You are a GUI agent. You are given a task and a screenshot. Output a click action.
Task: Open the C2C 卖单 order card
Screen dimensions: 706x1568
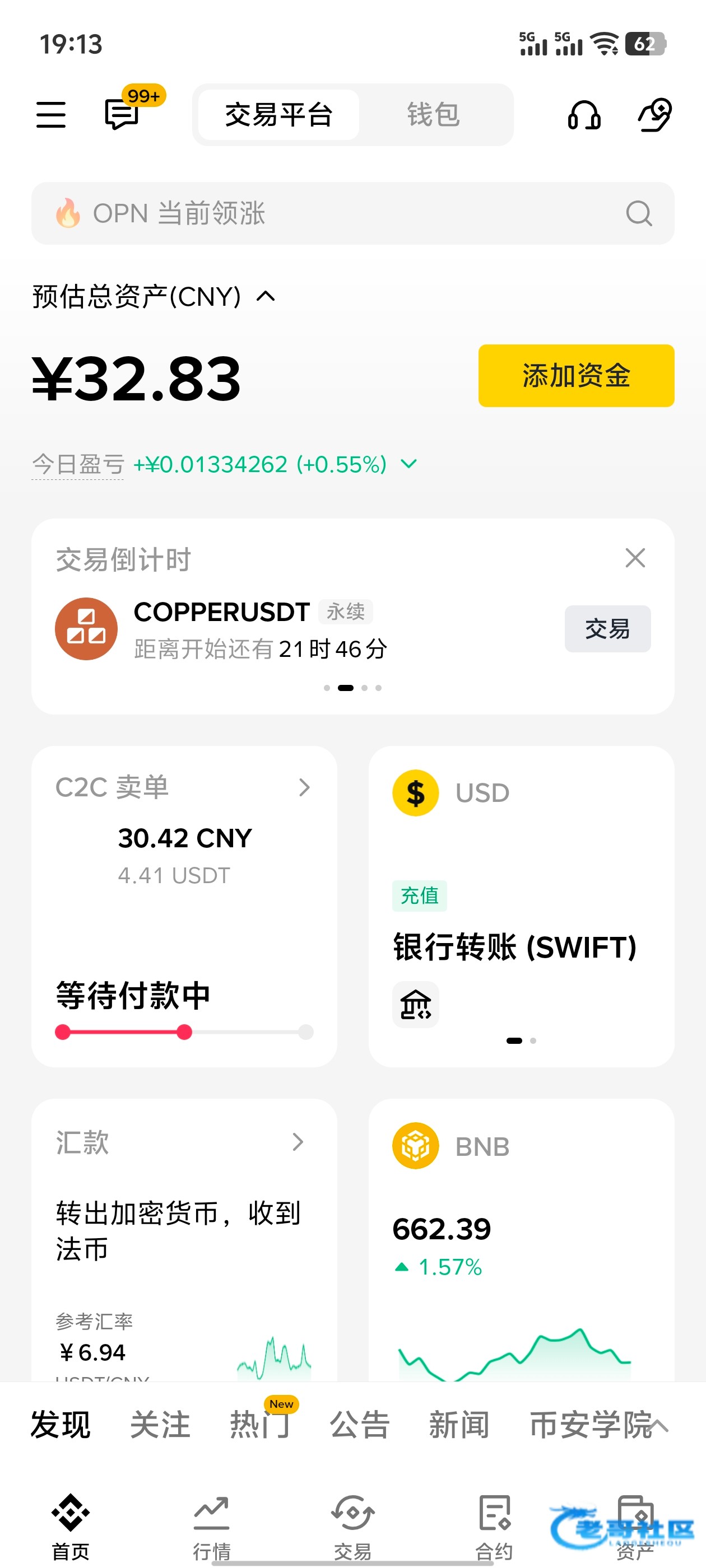tap(184, 906)
